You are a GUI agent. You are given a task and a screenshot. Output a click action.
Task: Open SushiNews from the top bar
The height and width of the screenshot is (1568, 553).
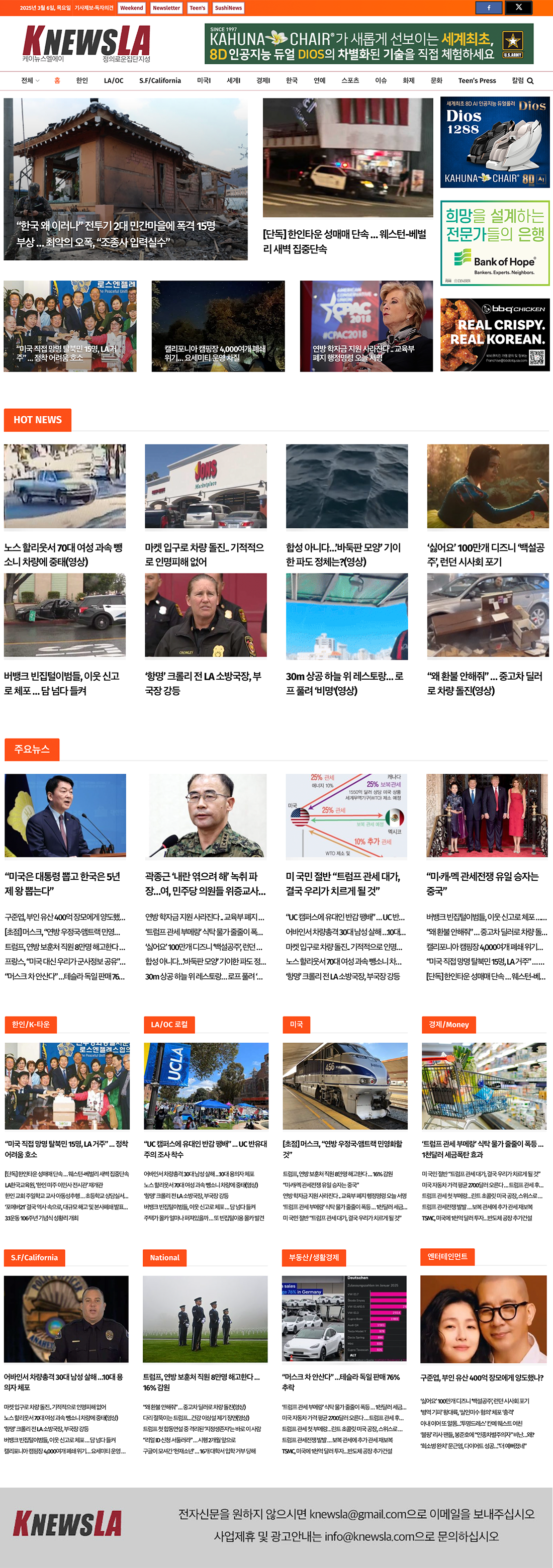coord(228,8)
